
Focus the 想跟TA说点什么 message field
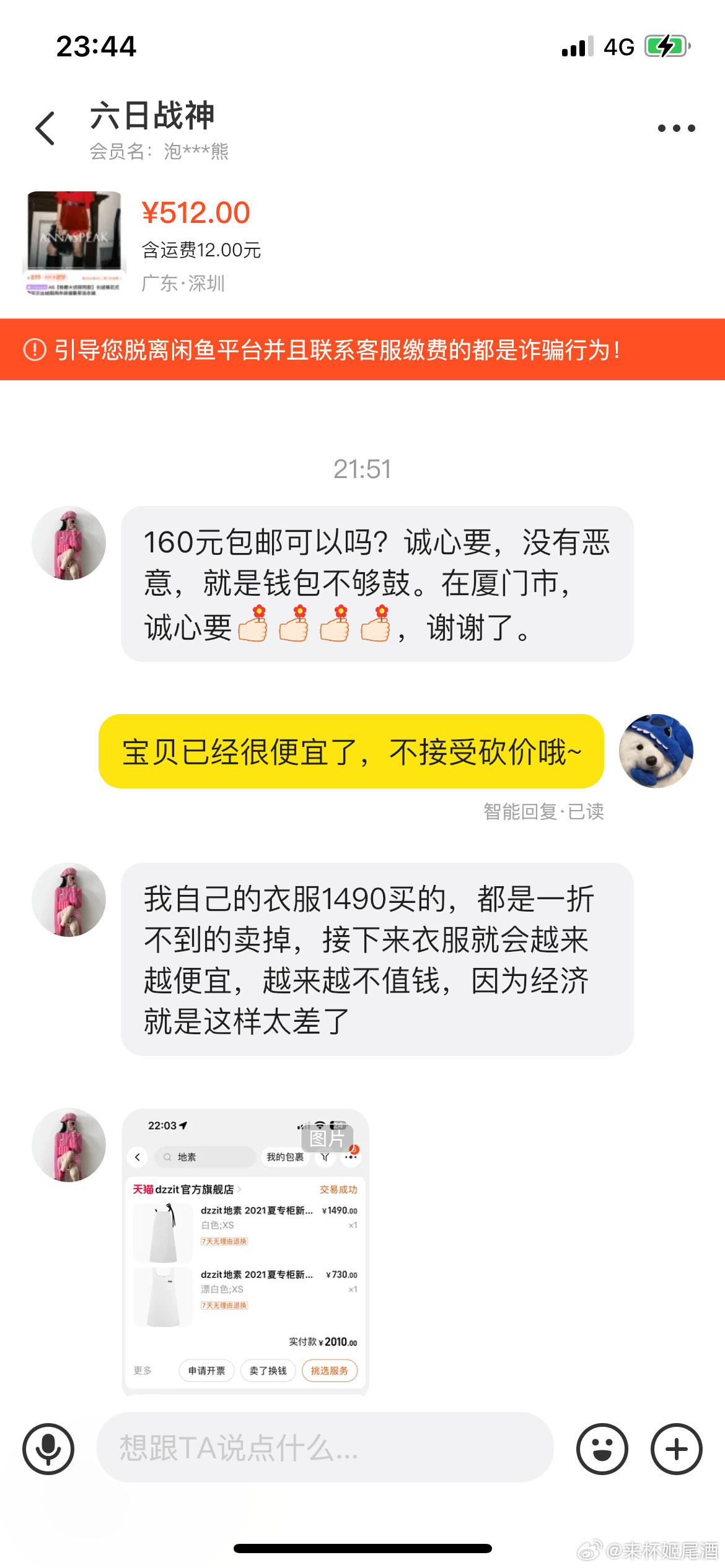(325, 1447)
